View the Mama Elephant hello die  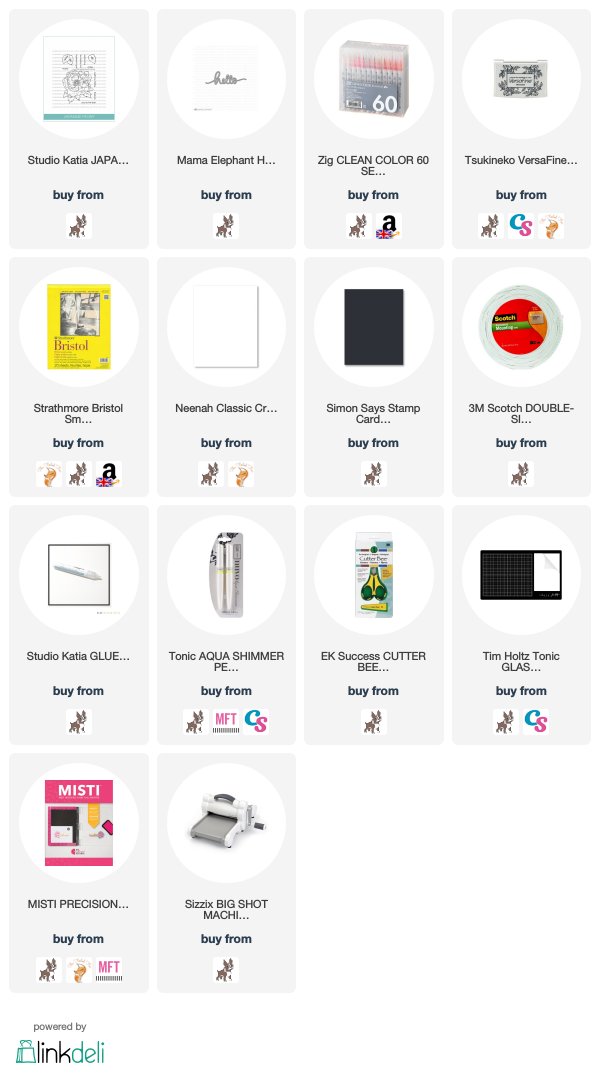click(226, 79)
